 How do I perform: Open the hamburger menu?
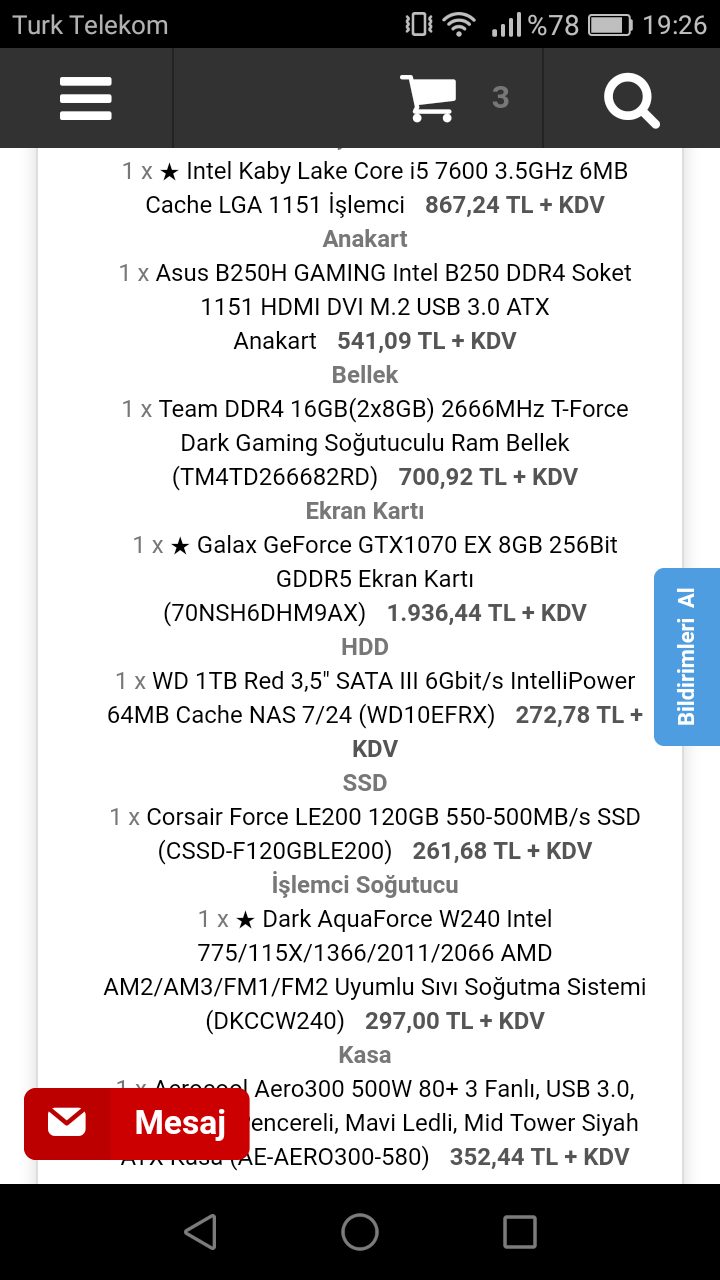coord(86,98)
